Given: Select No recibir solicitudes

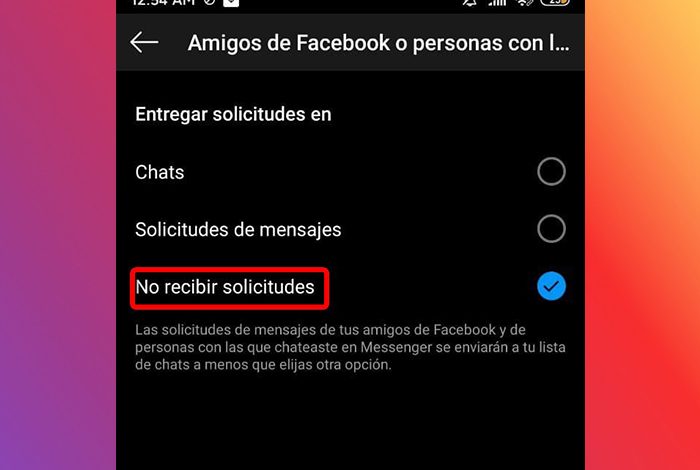Looking at the screenshot, I should 550,287.
